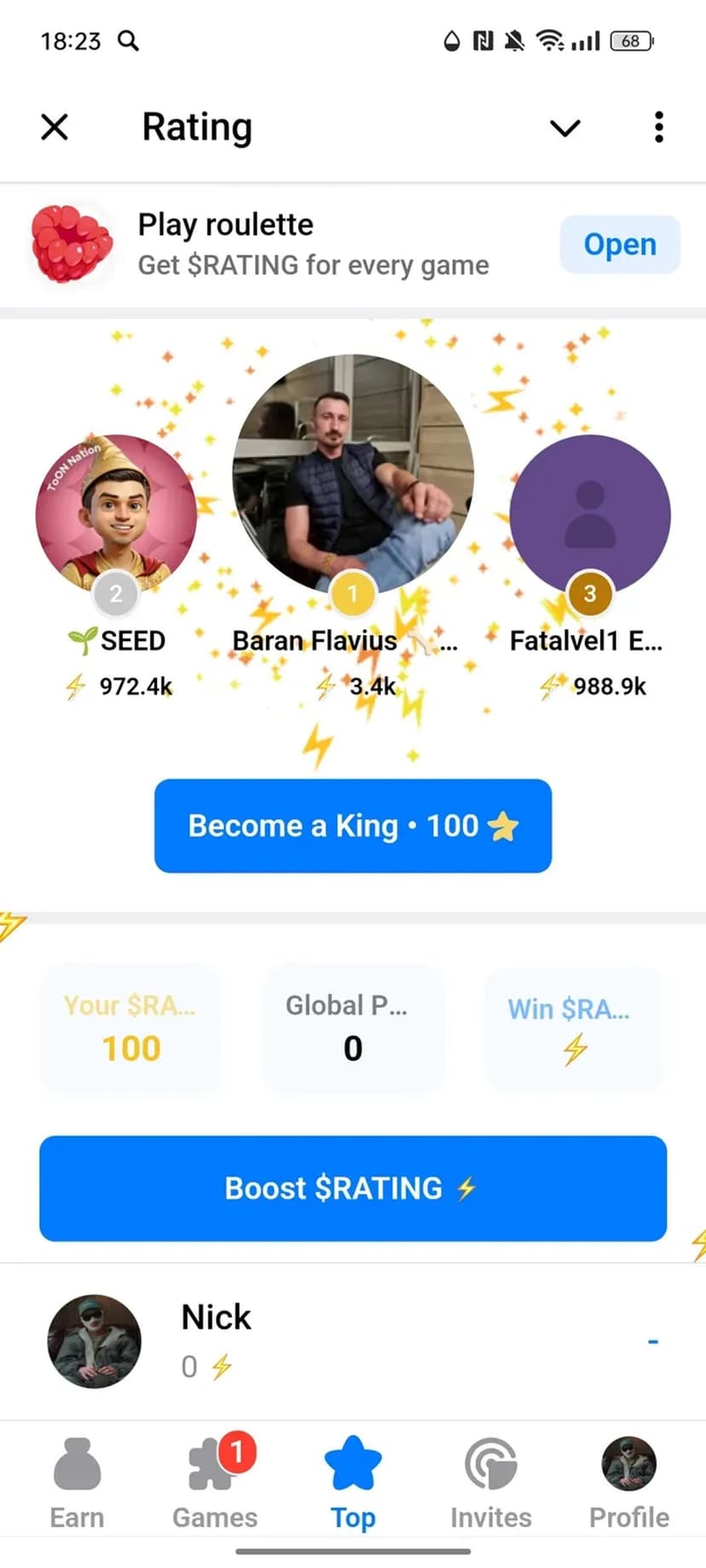Image resolution: width=706 pixels, height=1568 pixels.
Task: Open Nick's rating row
Action: click(352, 1340)
